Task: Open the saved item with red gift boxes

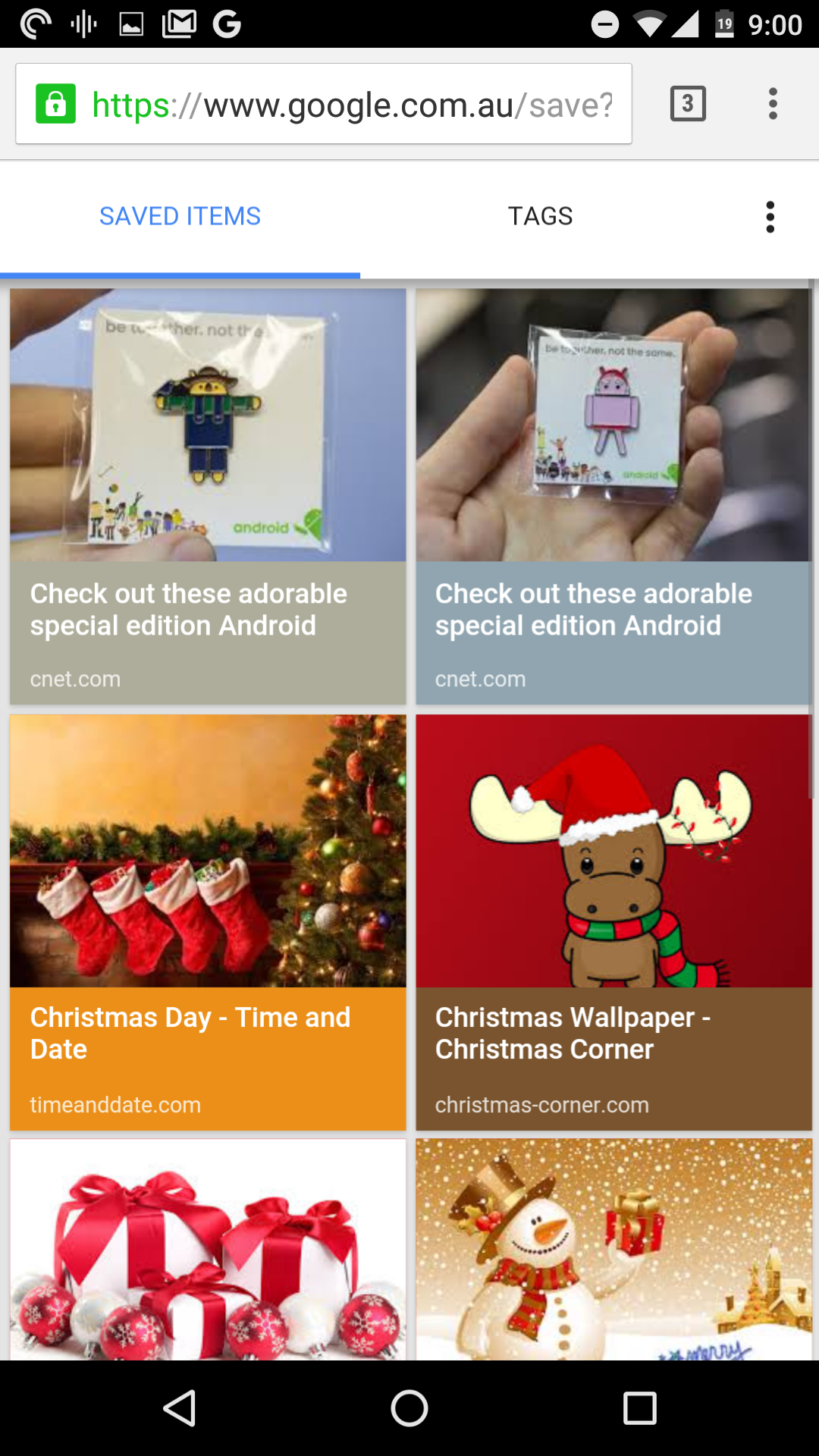Action: click(208, 1250)
